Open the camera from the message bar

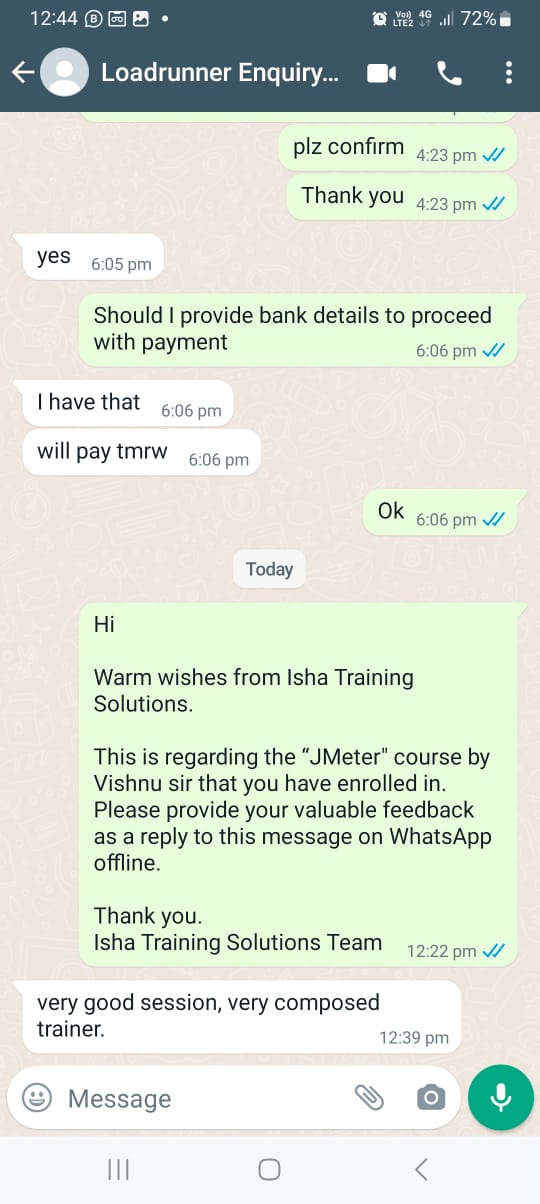(x=431, y=1098)
